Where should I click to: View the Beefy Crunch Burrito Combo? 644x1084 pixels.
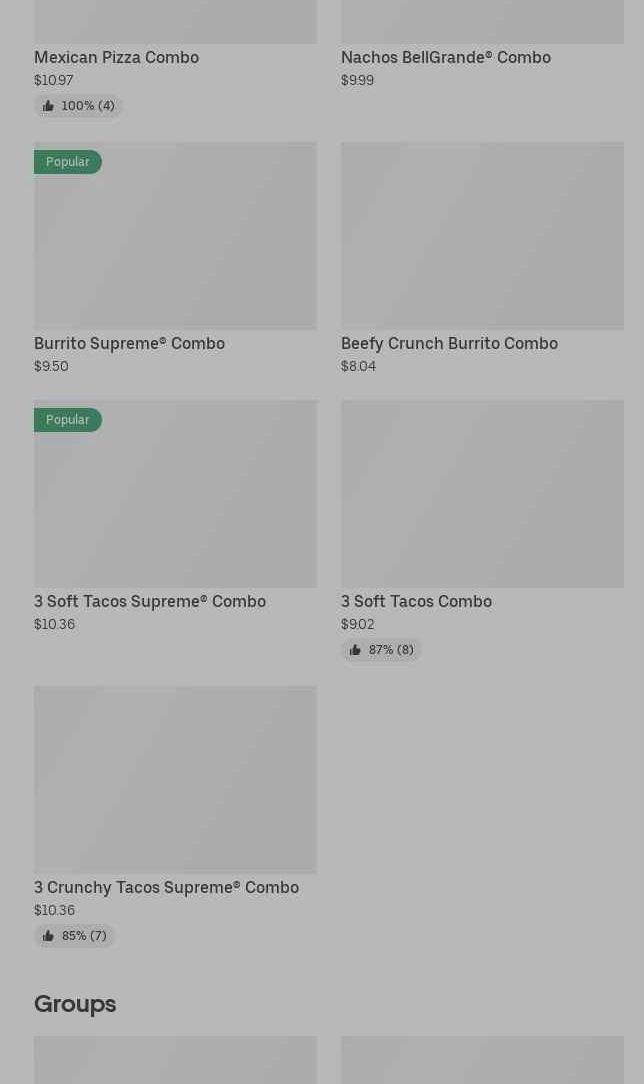click(481, 237)
